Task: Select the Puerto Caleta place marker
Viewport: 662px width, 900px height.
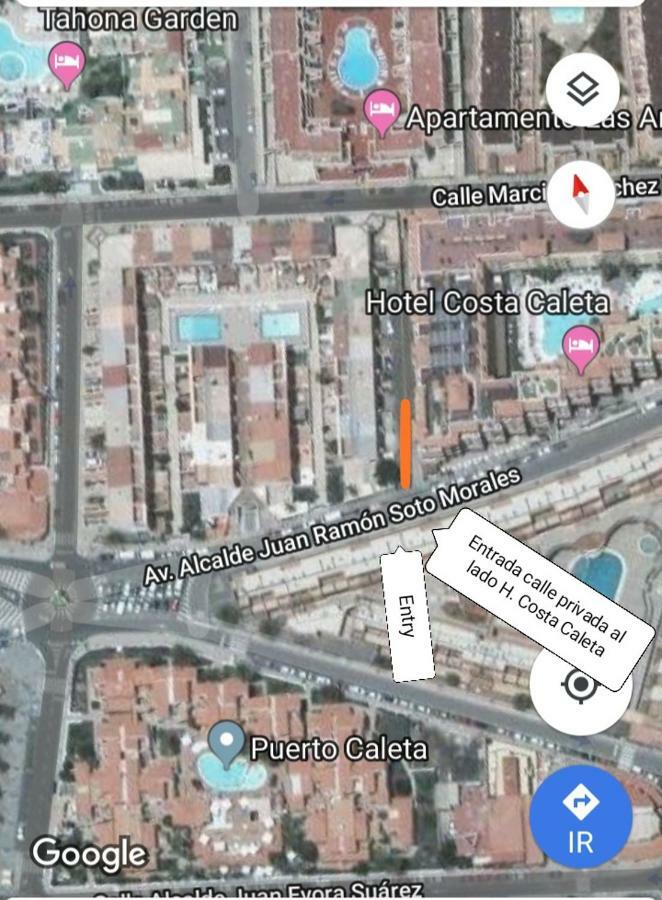Action: click(228, 742)
